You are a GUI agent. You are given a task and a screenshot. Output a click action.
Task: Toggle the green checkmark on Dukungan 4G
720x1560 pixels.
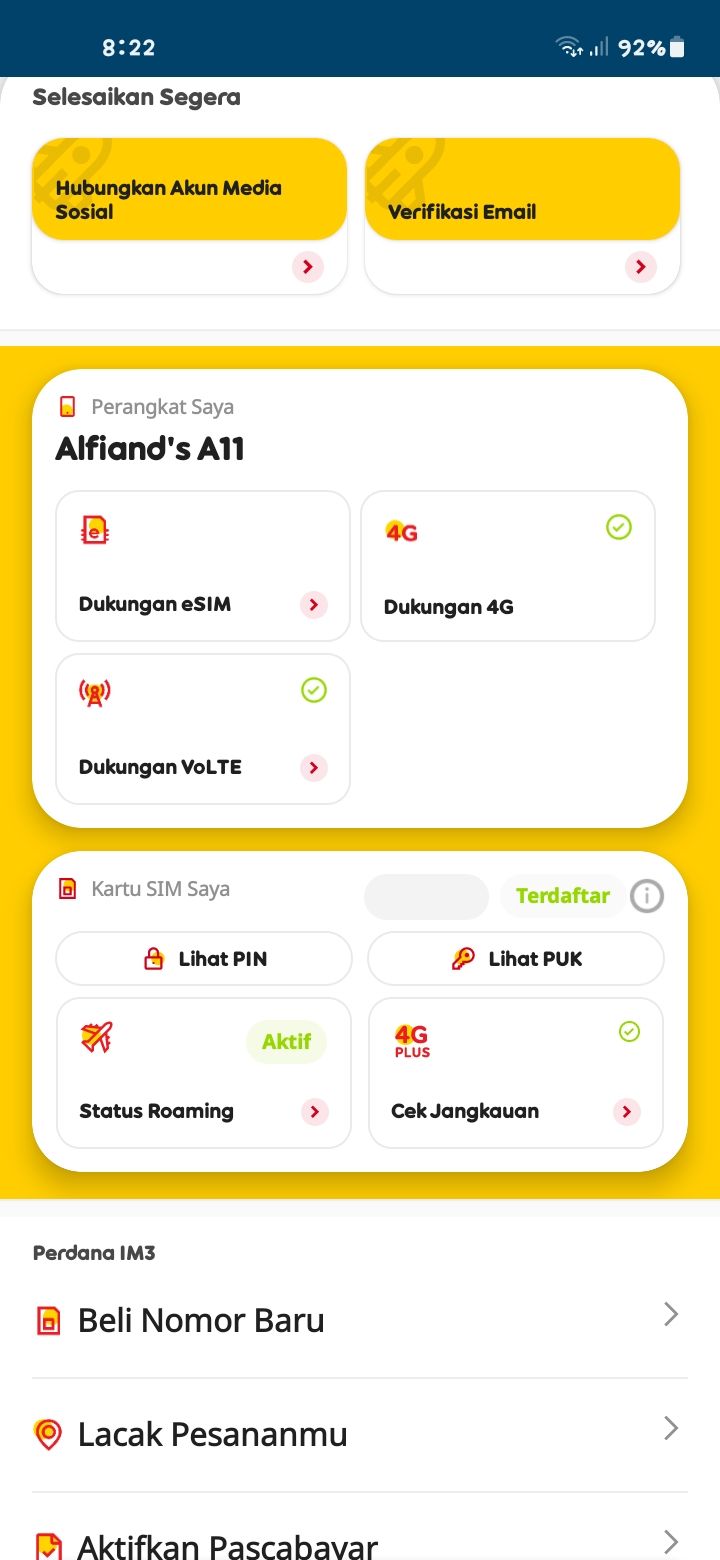pos(618,528)
